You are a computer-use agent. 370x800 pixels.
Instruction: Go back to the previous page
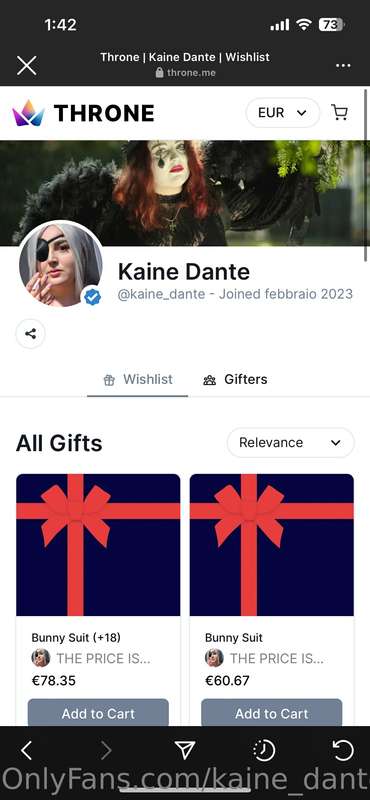tap(27, 750)
